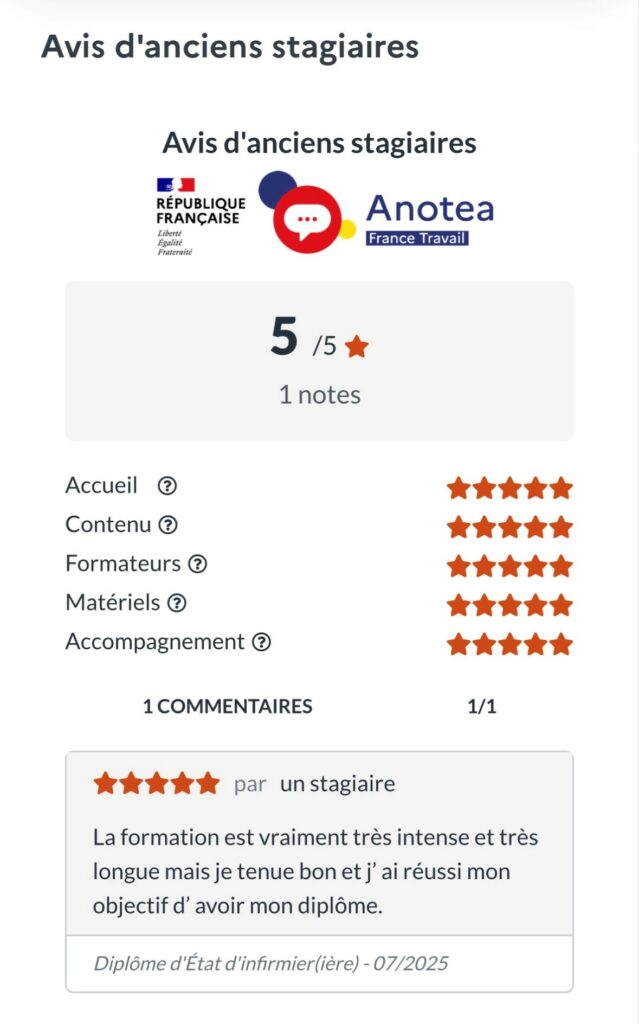Display help for the Accompagnement criterion
This screenshot has height=1024, width=639.
coord(261,642)
